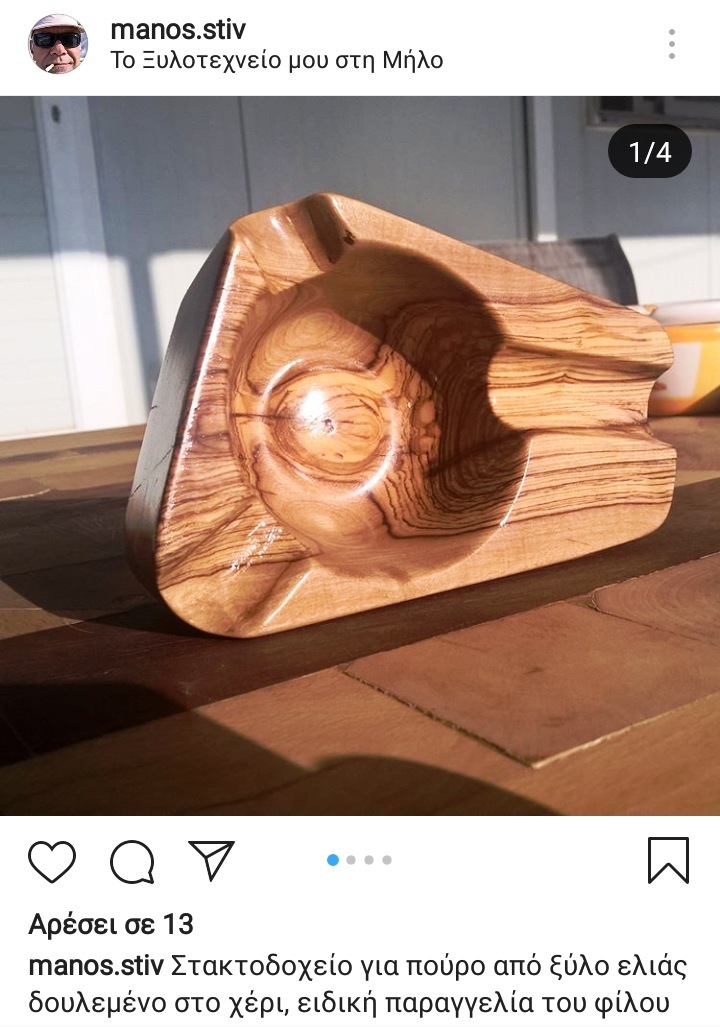Save this post to bookmarks

point(668,861)
